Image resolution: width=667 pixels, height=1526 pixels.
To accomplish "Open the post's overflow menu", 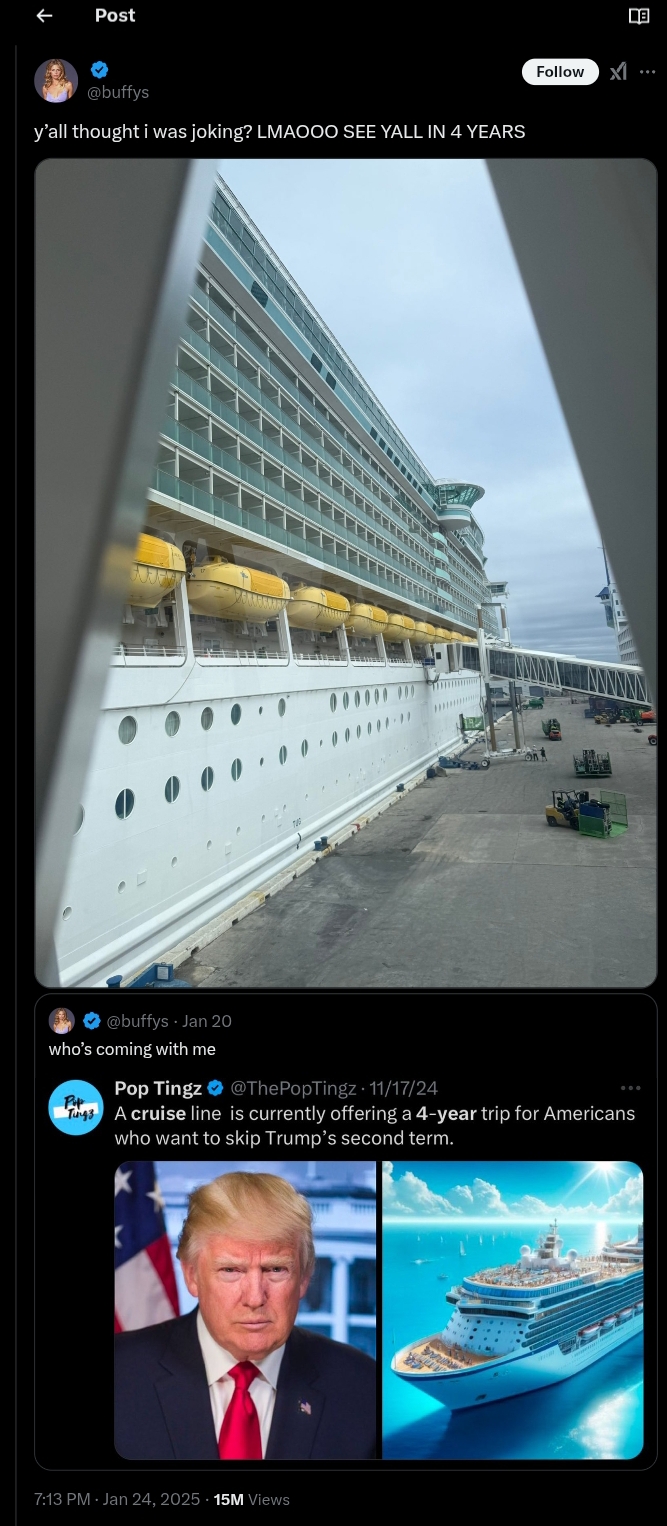I will pos(648,72).
